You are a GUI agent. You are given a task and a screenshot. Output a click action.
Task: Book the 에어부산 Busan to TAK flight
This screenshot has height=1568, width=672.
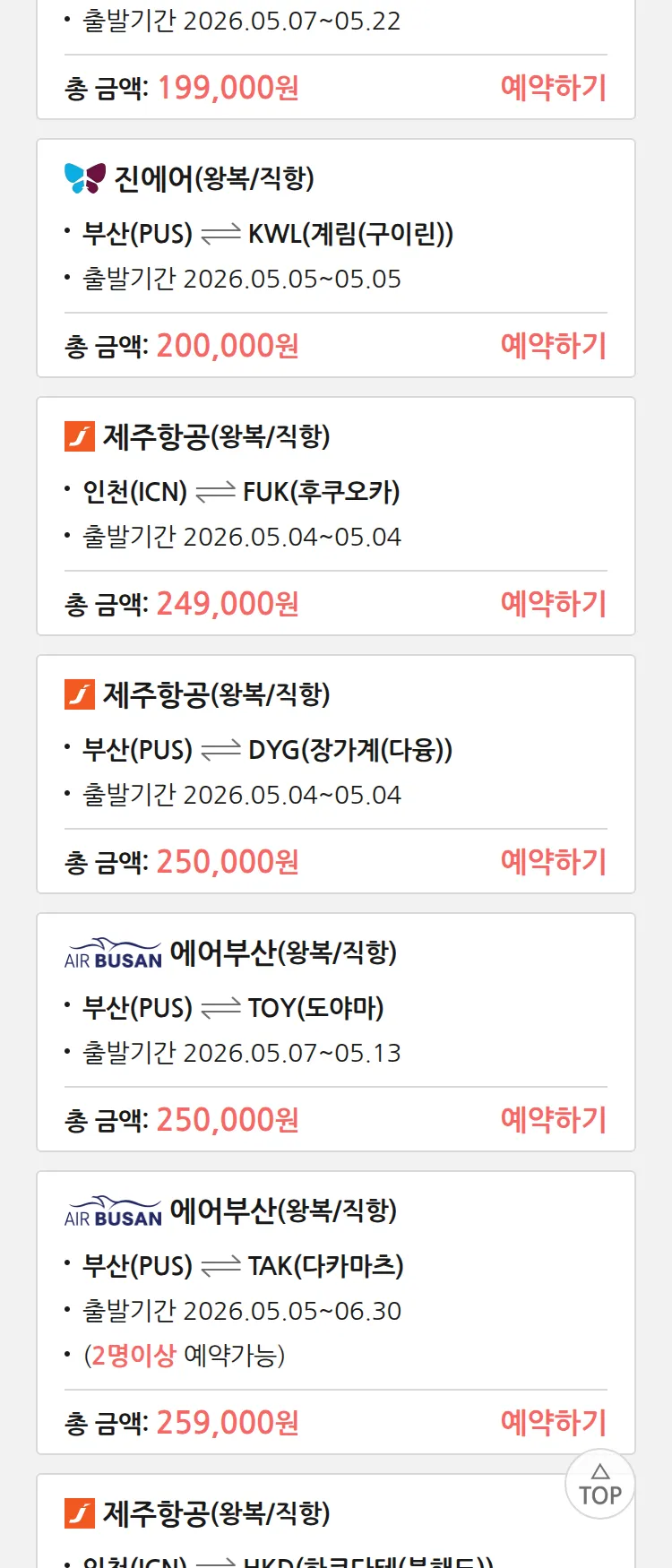click(x=553, y=1423)
